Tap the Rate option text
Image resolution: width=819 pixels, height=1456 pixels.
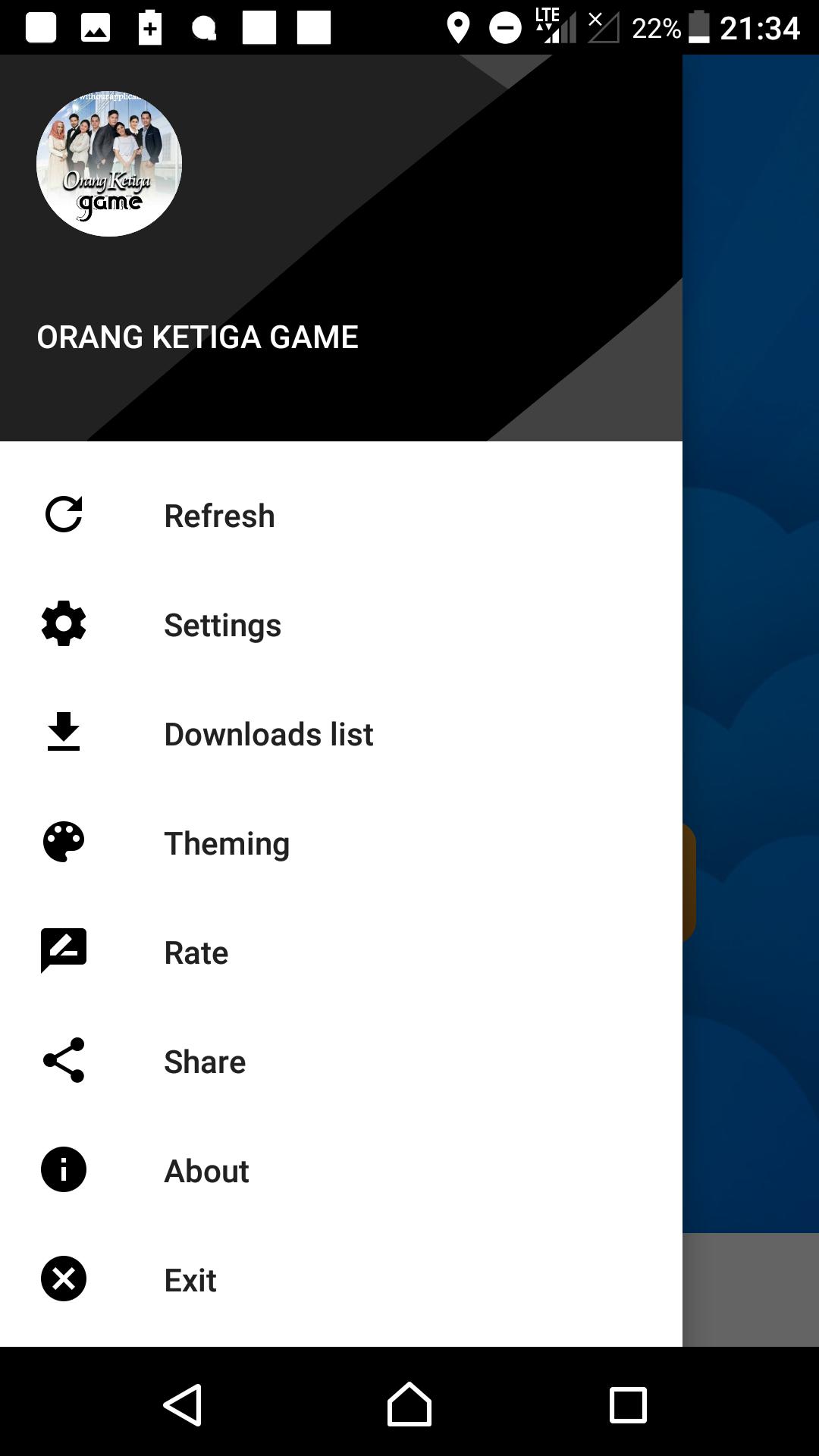[196, 952]
